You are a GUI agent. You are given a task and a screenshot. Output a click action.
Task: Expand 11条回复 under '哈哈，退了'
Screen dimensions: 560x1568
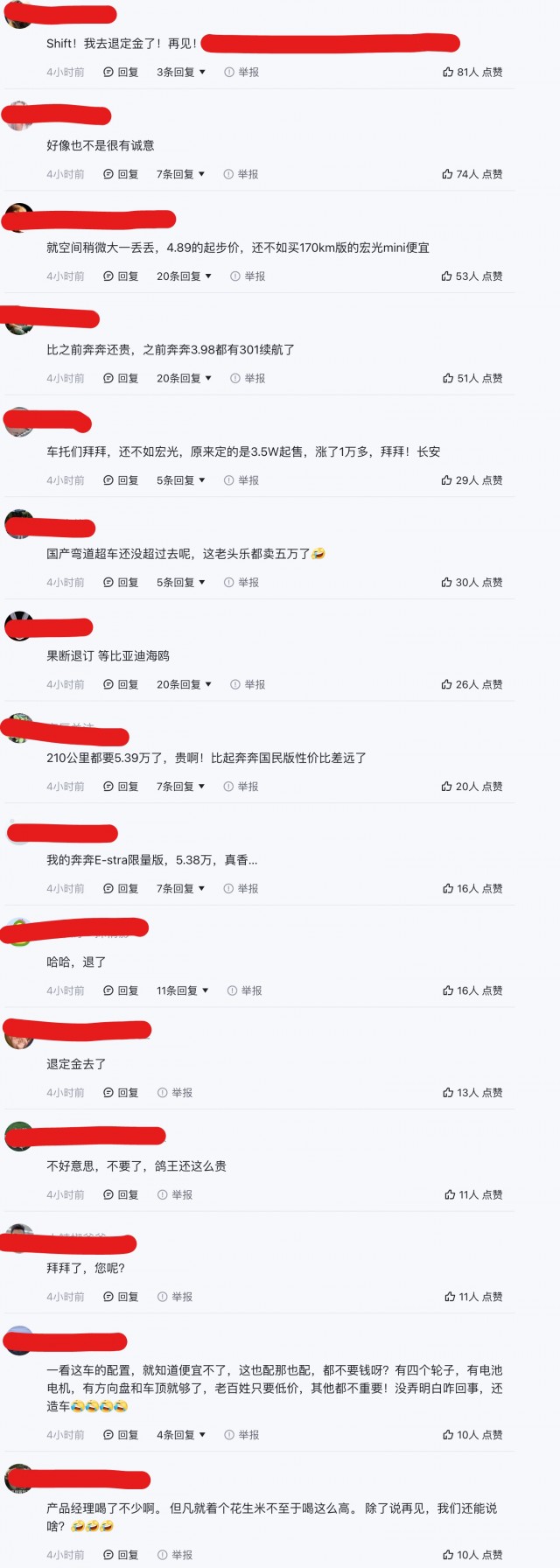[182, 991]
